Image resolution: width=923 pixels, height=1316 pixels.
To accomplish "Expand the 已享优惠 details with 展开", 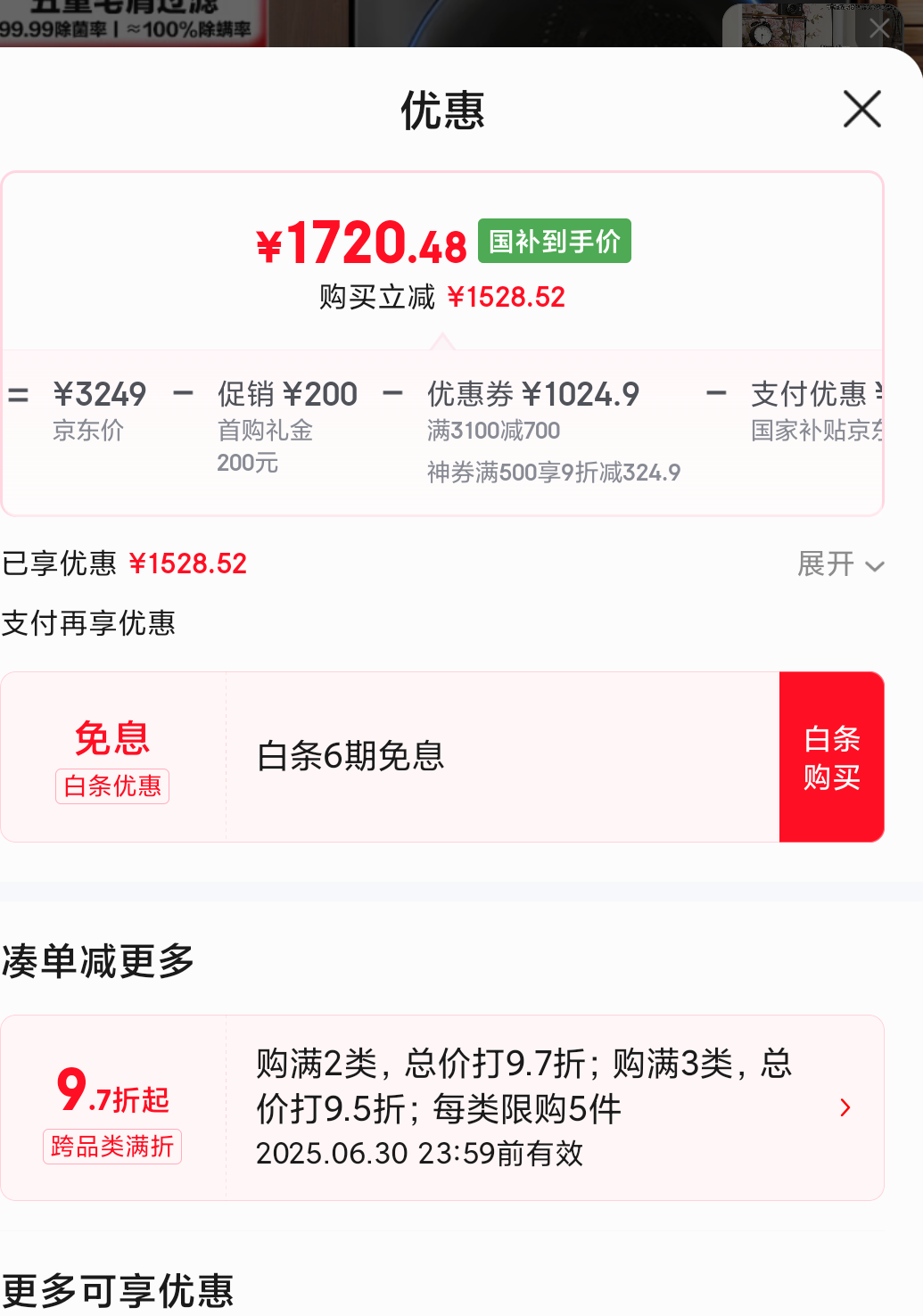I will 839,564.
